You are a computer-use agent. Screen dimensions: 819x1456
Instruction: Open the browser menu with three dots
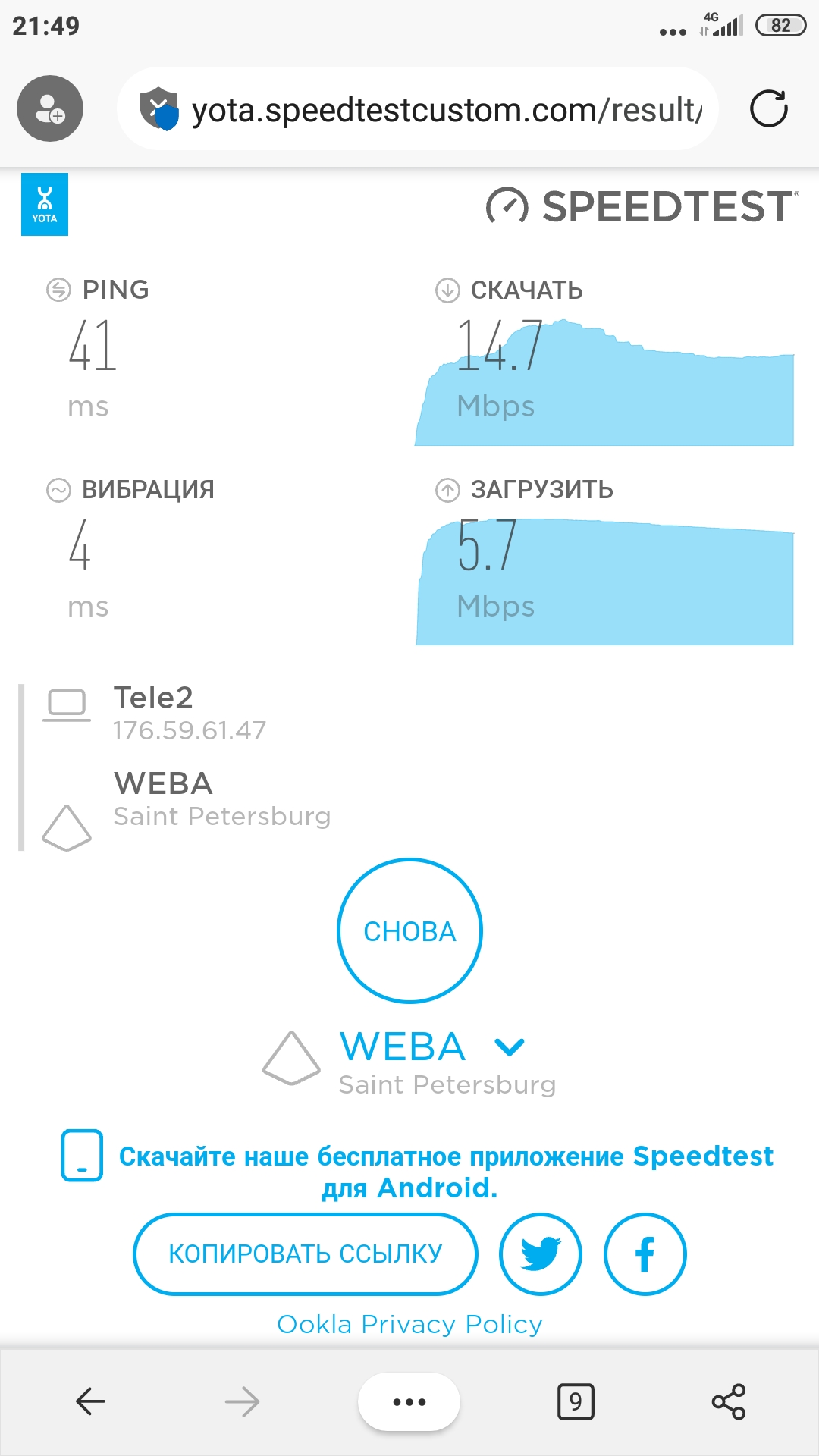click(x=409, y=1401)
